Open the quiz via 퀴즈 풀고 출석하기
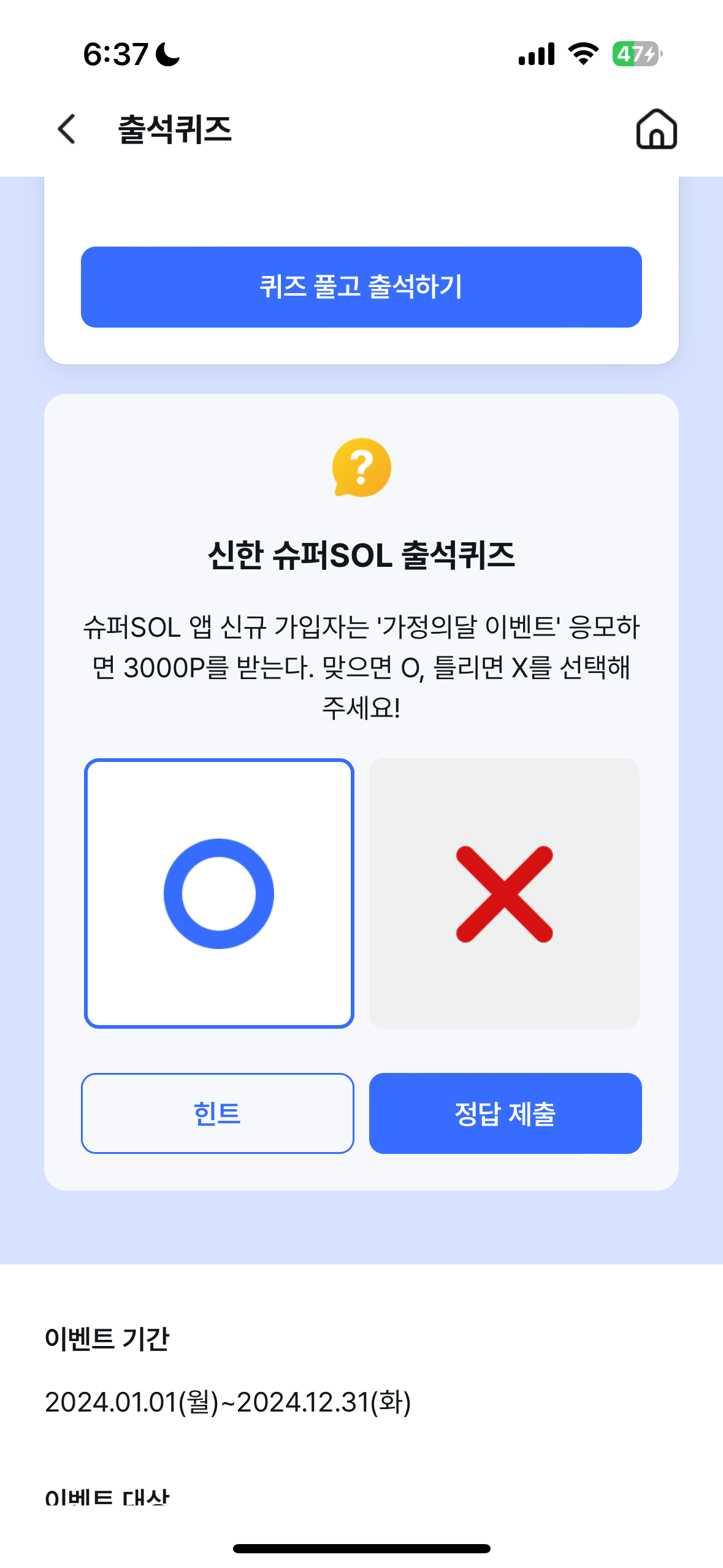This screenshot has height=1568, width=723. pos(361,286)
